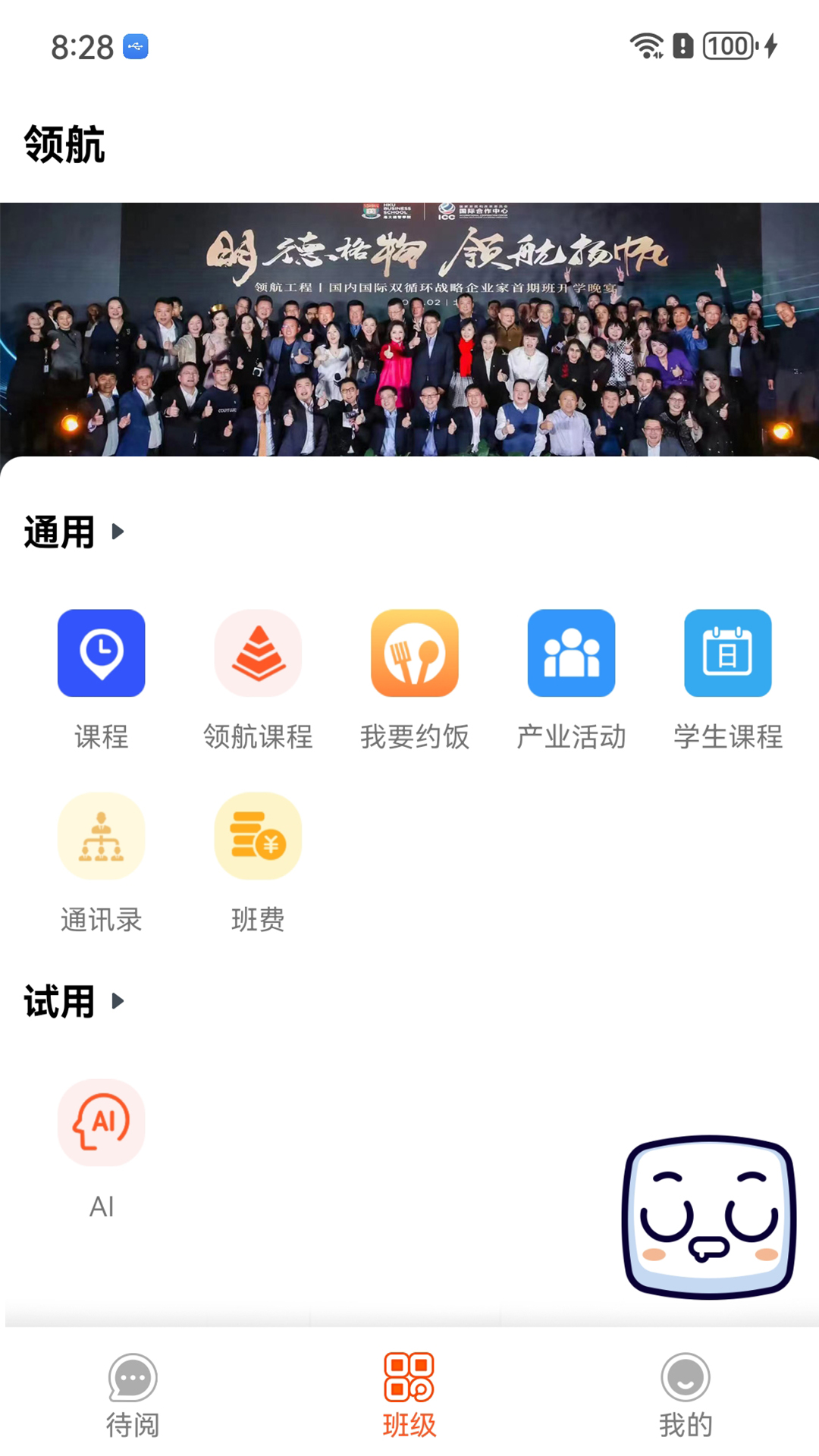819x1456 pixels.
Task: Open the 课程 (Courses) icon
Action: click(x=101, y=654)
